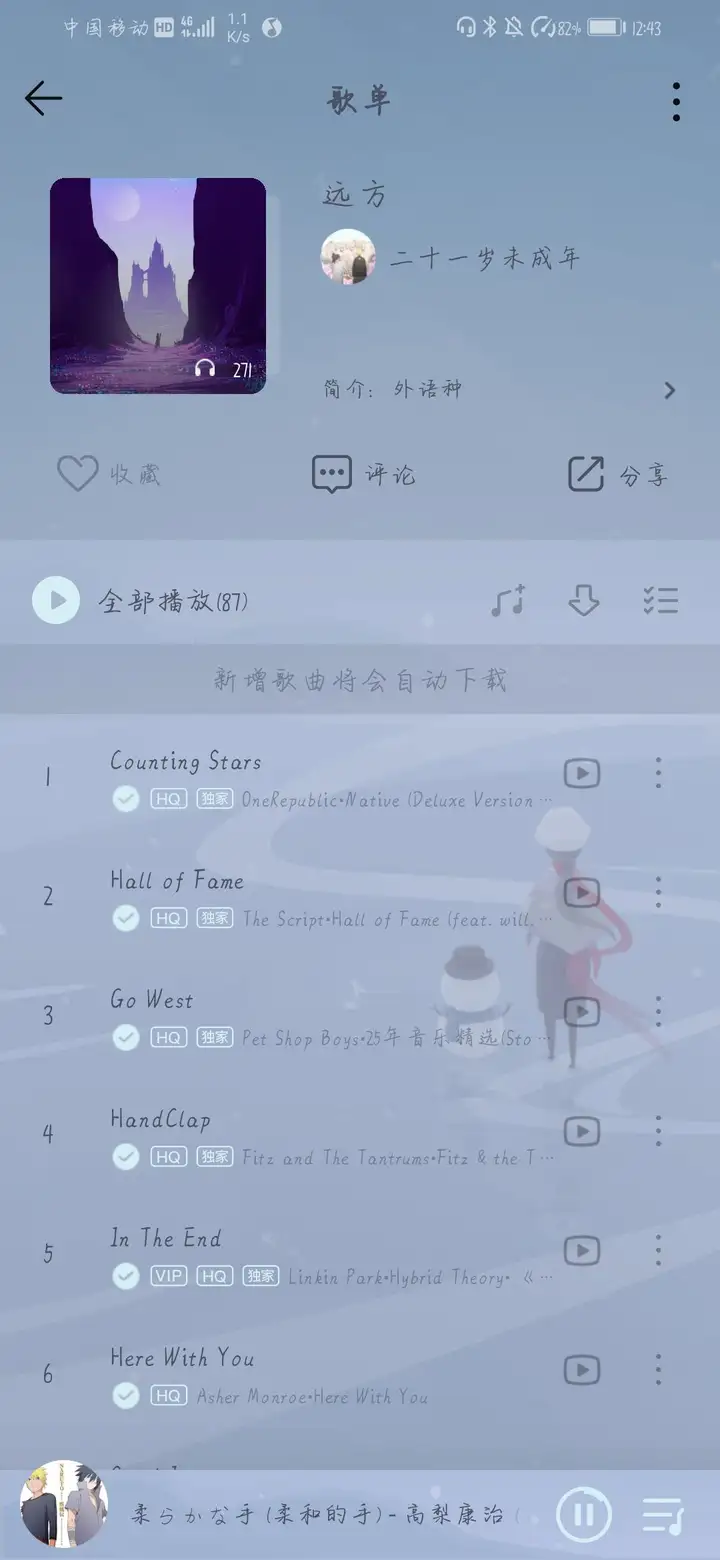Open the play queue list

pyautogui.click(x=662, y=1515)
